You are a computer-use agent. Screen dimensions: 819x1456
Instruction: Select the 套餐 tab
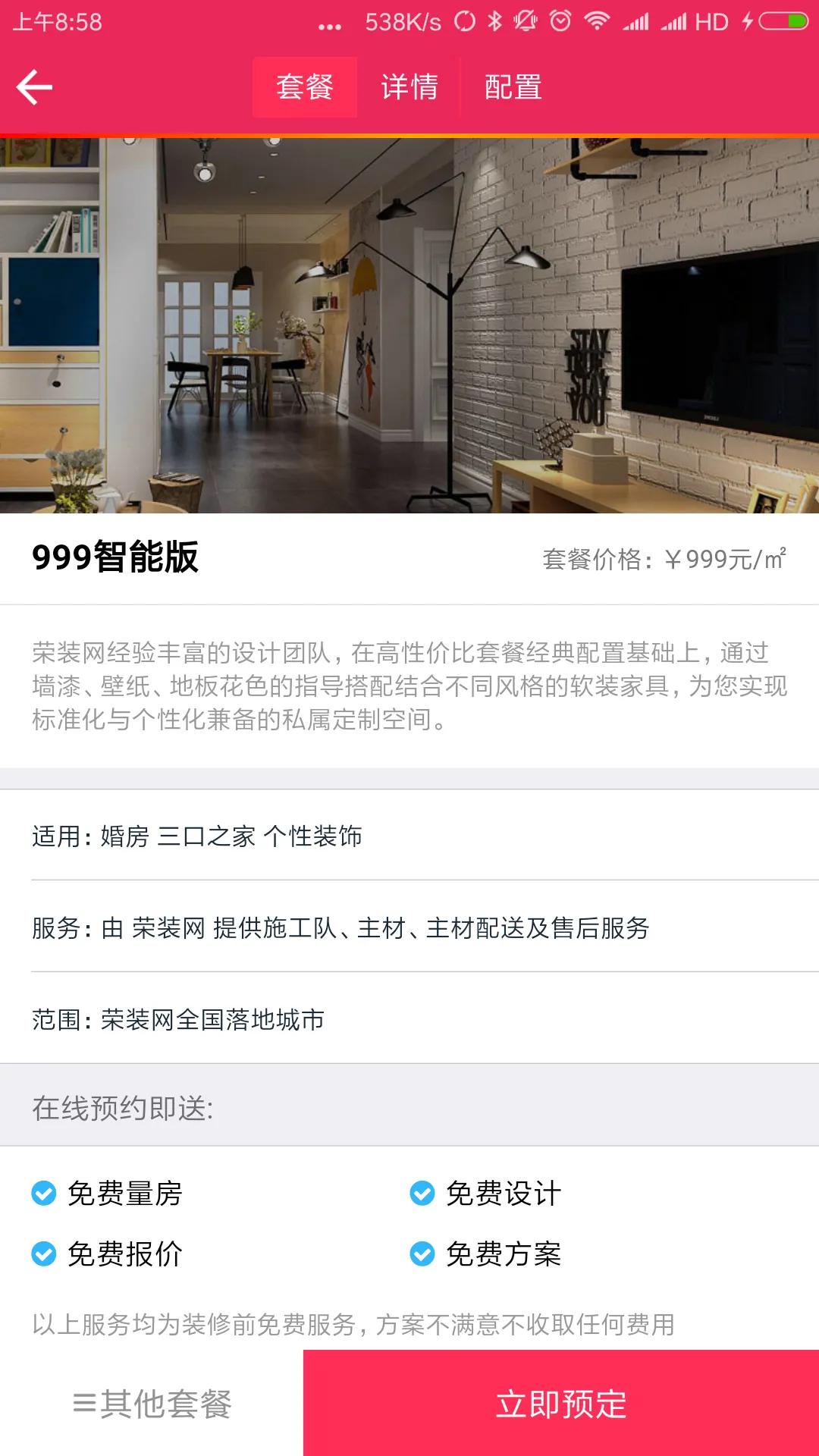(305, 86)
